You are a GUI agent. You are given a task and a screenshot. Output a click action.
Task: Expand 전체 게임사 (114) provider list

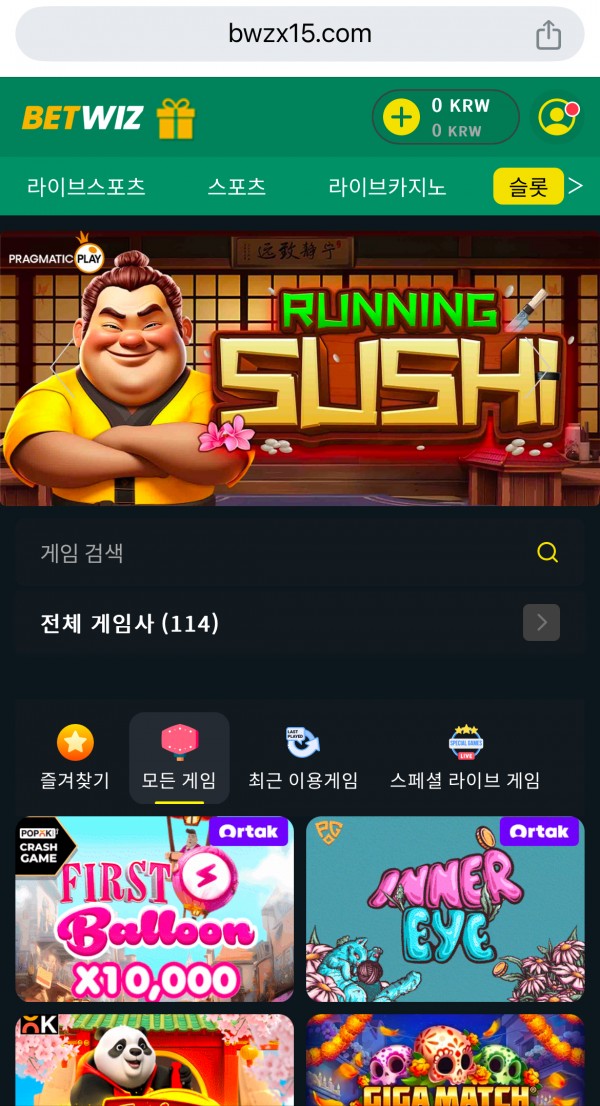click(x=541, y=623)
